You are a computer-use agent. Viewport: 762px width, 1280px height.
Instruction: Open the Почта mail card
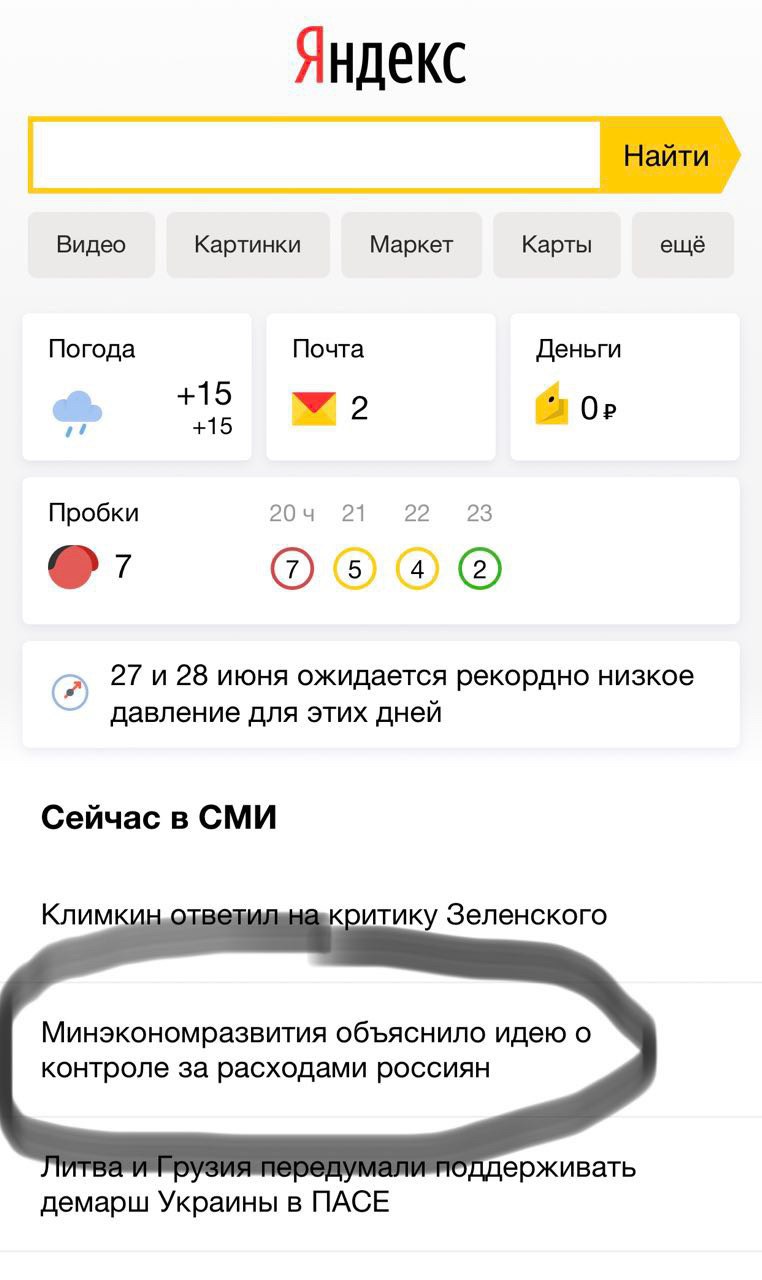[381, 387]
